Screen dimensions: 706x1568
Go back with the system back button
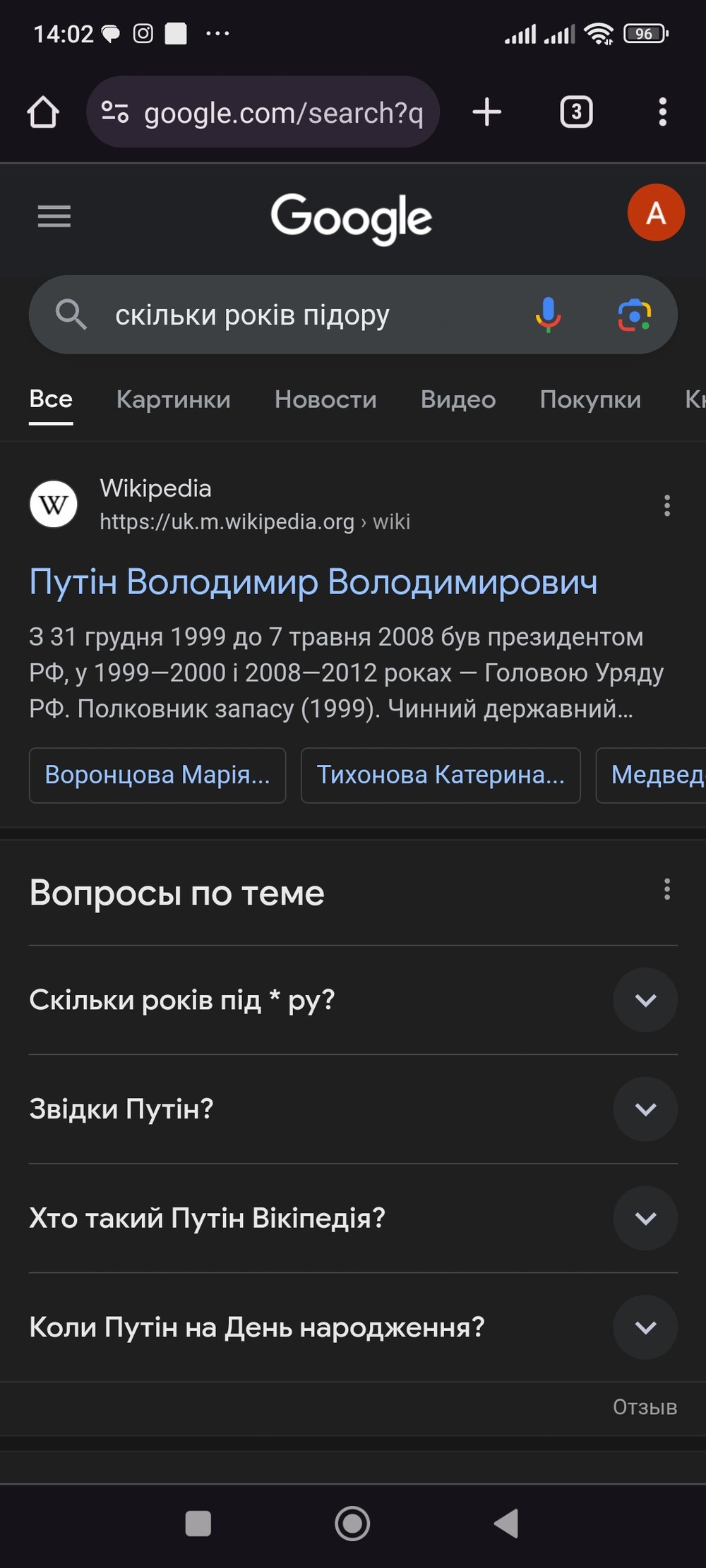tap(506, 1523)
